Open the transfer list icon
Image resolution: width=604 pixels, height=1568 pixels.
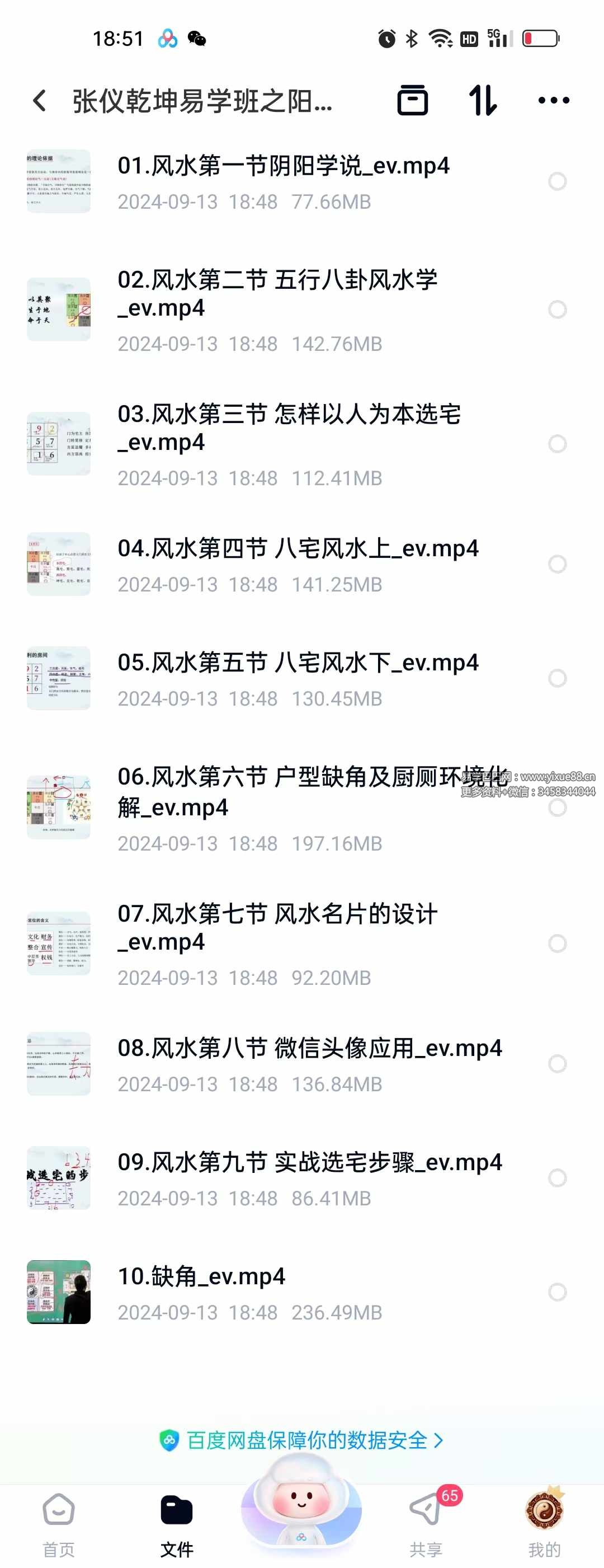(x=414, y=100)
